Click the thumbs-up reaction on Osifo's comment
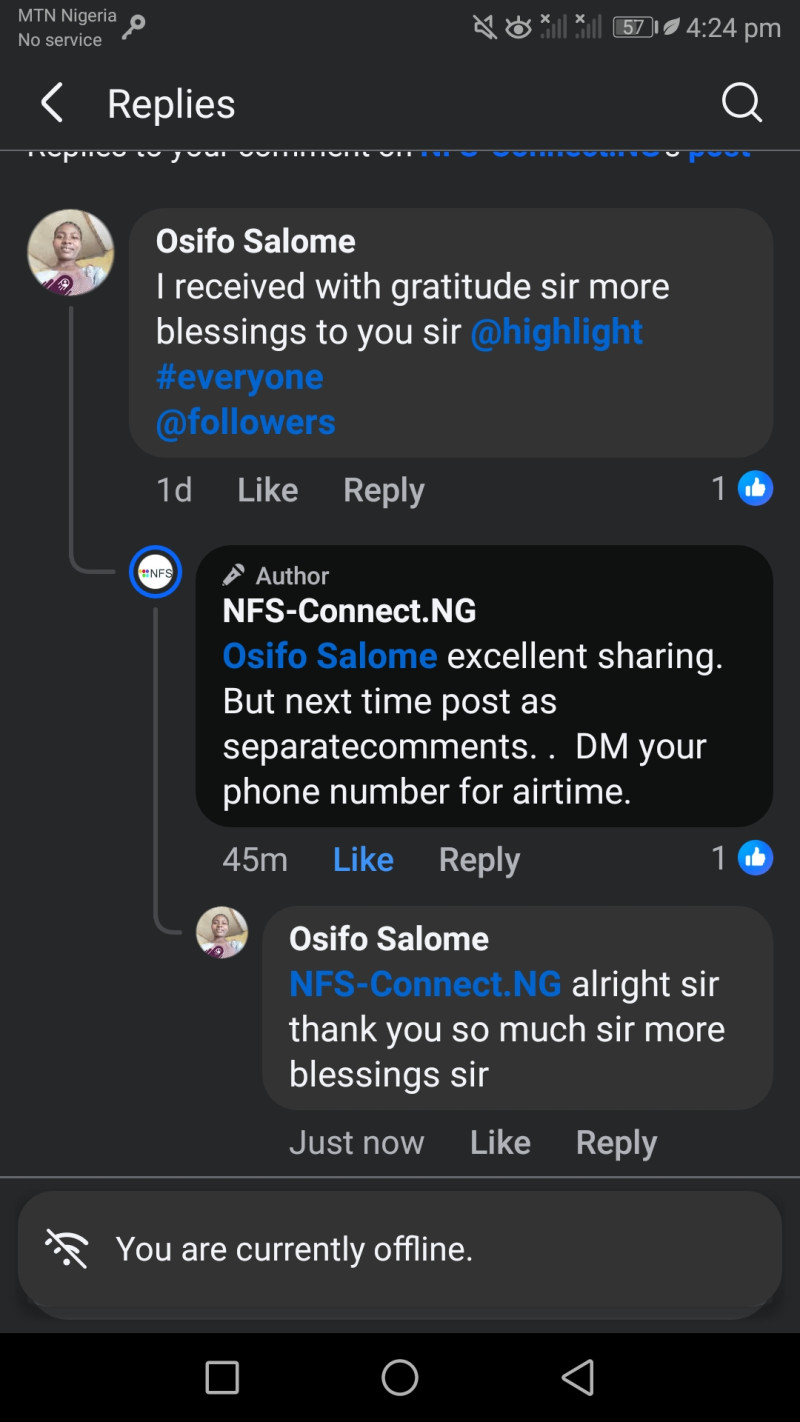 (x=756, y=488)
